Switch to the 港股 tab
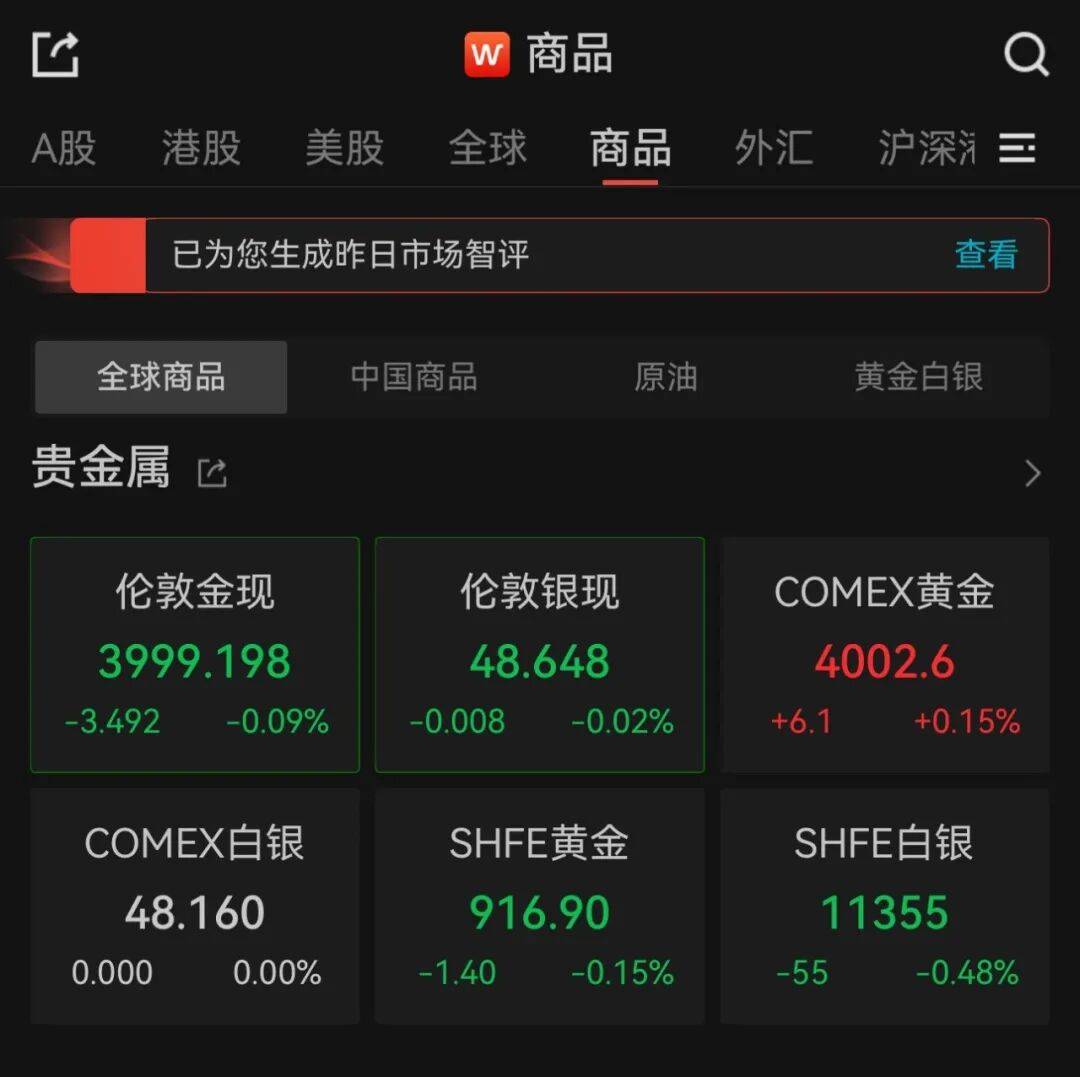The image size is (1080, 1077). point(201,149)
